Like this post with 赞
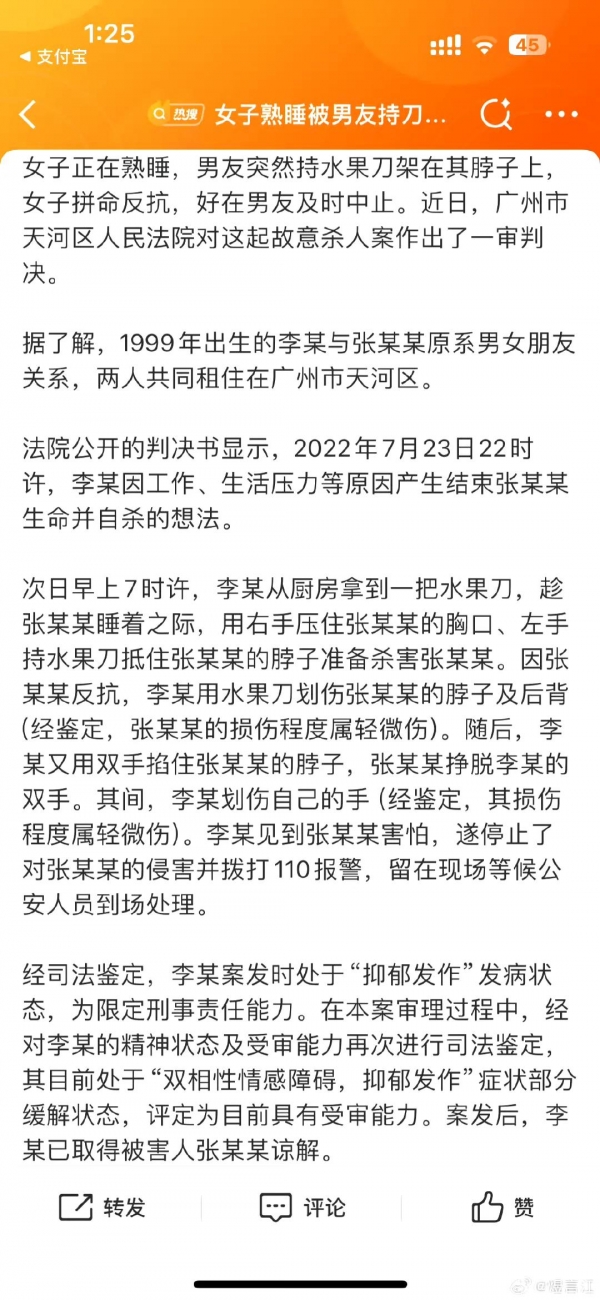This screenshot has width=600, height=1300. click(503, 1207)
